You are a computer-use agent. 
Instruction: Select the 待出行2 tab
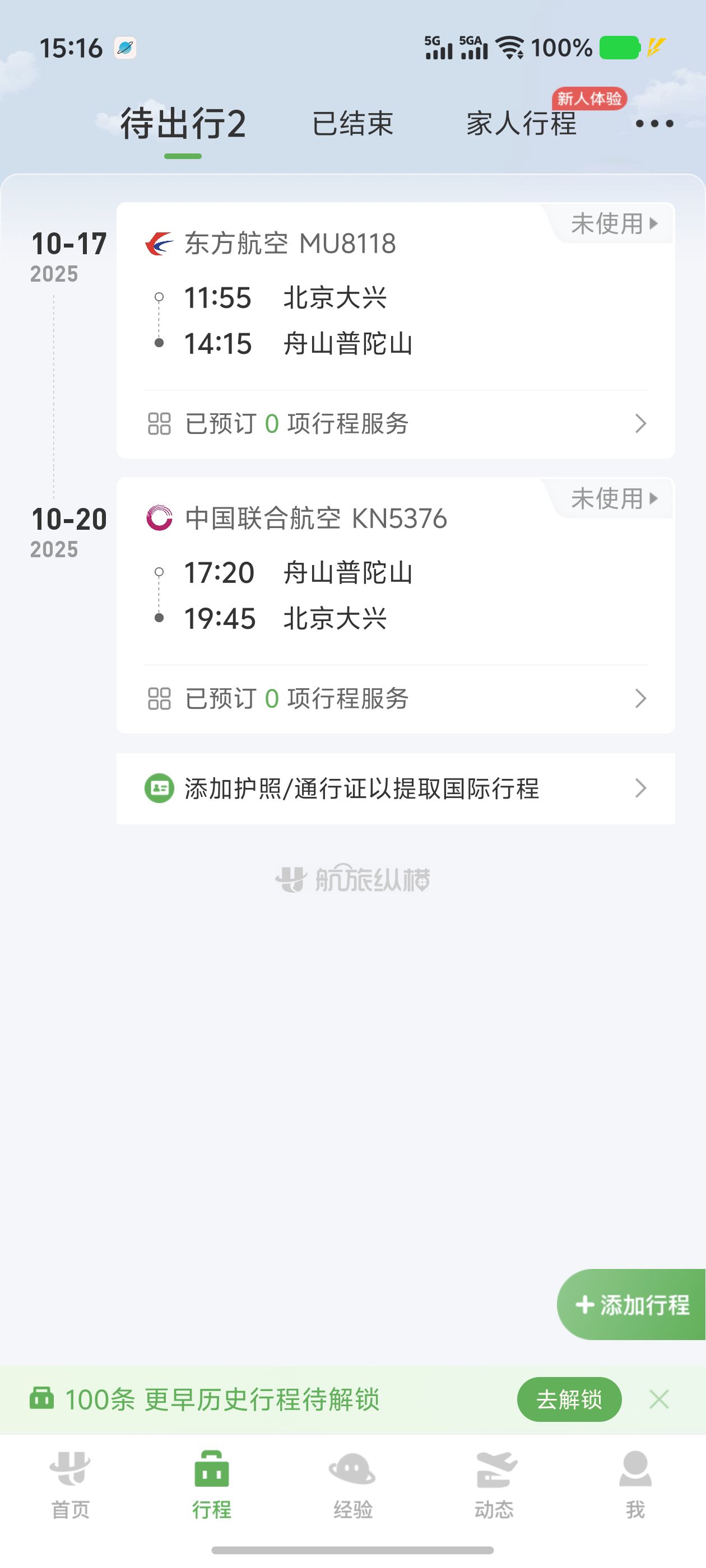(x=183, y=124)
